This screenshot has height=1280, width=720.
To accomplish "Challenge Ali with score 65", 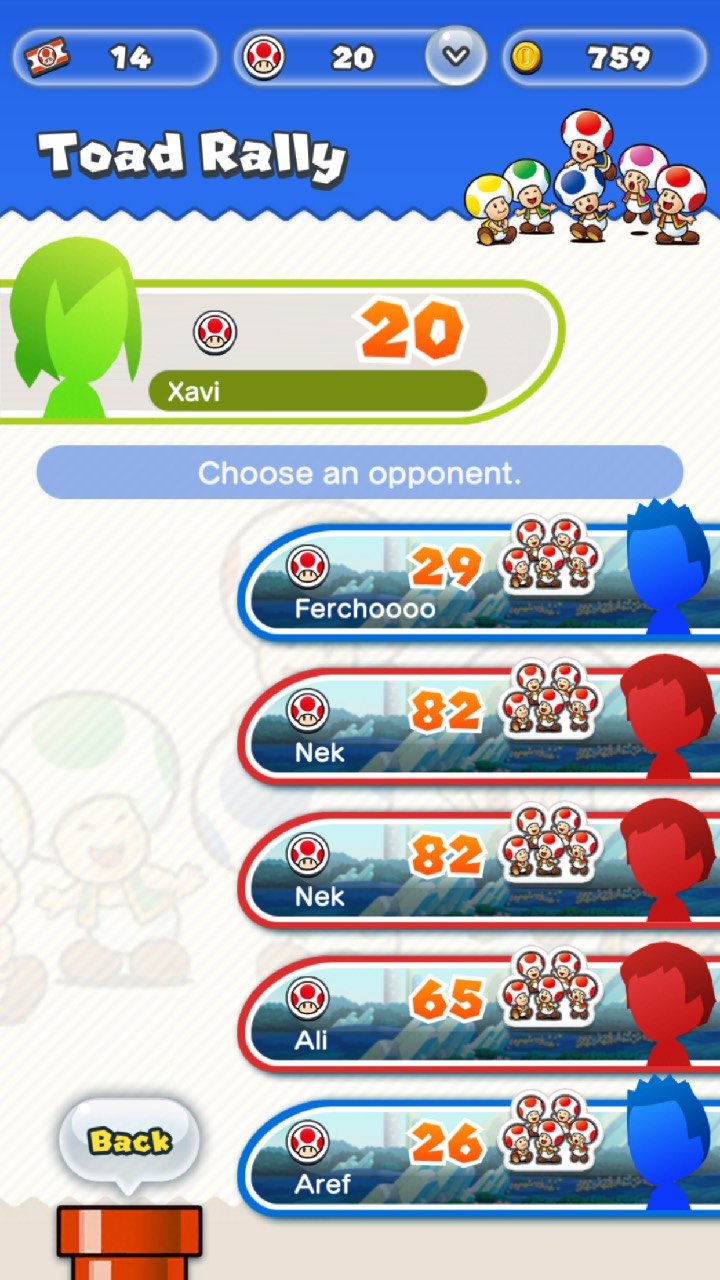I will (450, 1014).
